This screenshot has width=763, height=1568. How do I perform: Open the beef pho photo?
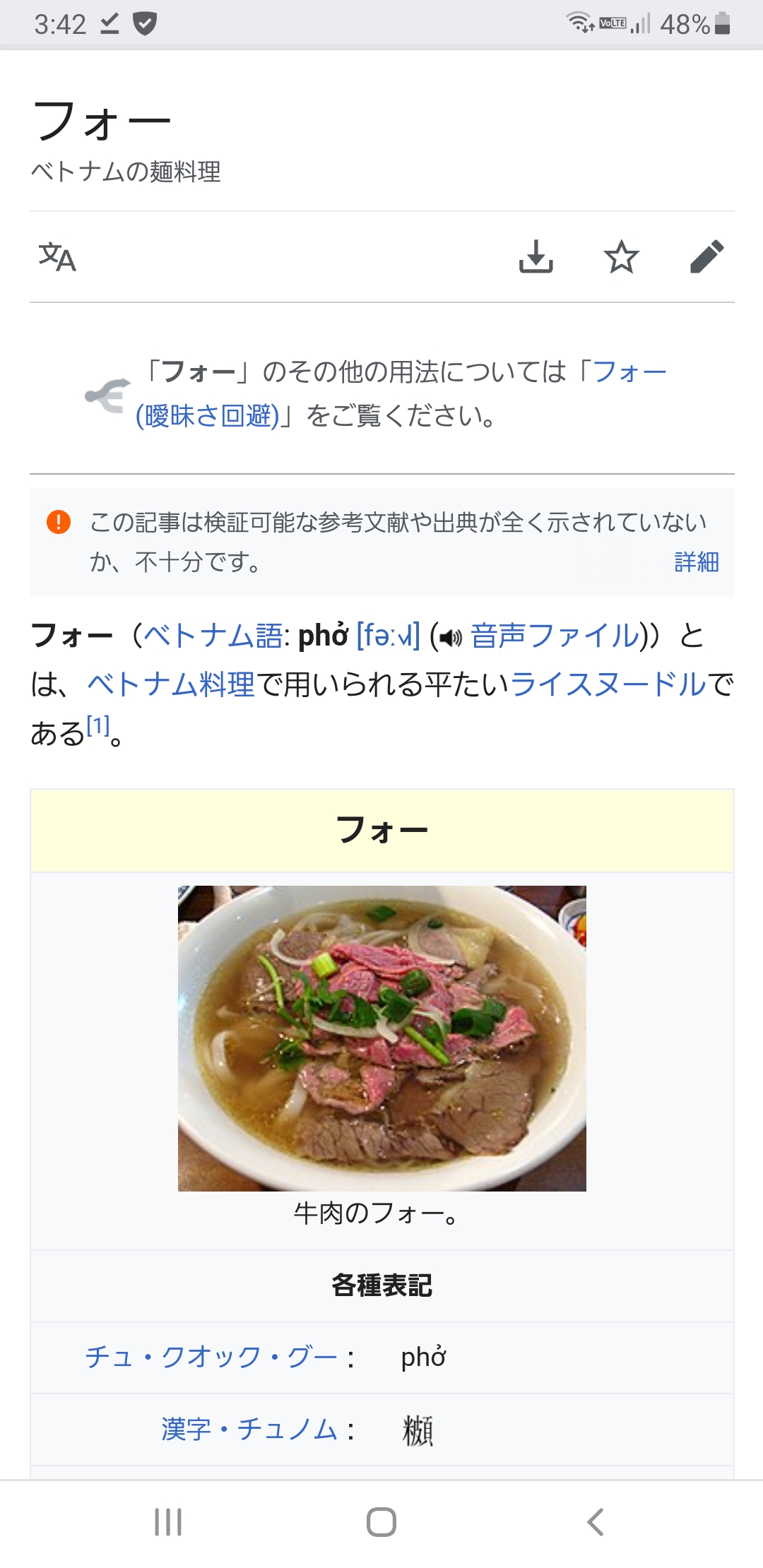[x=381, y=1038]
